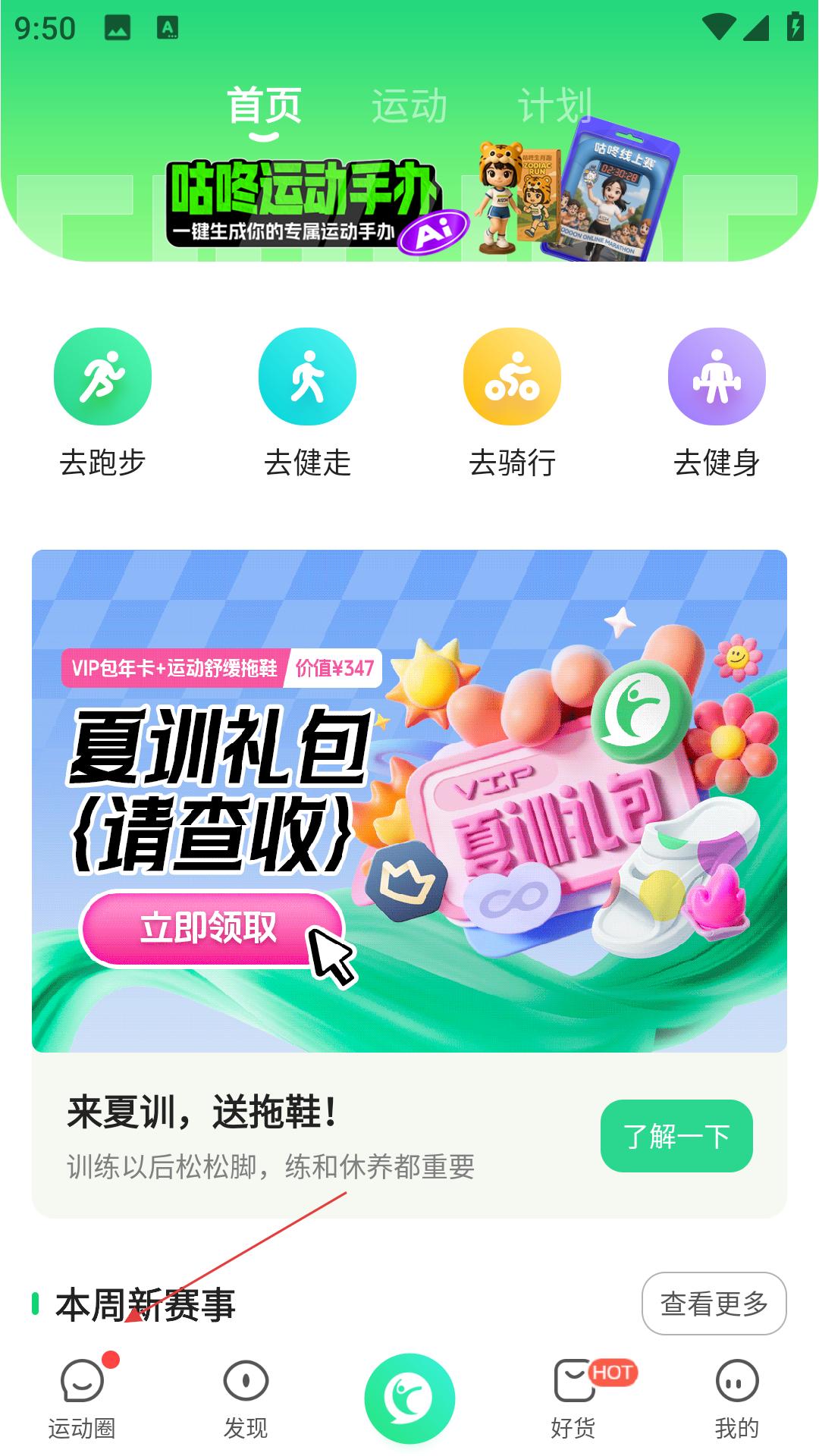This screenshot has width=819, height=1456.
Task: Open the 夏训礼包 promo card
Action: tap(409, 801)
